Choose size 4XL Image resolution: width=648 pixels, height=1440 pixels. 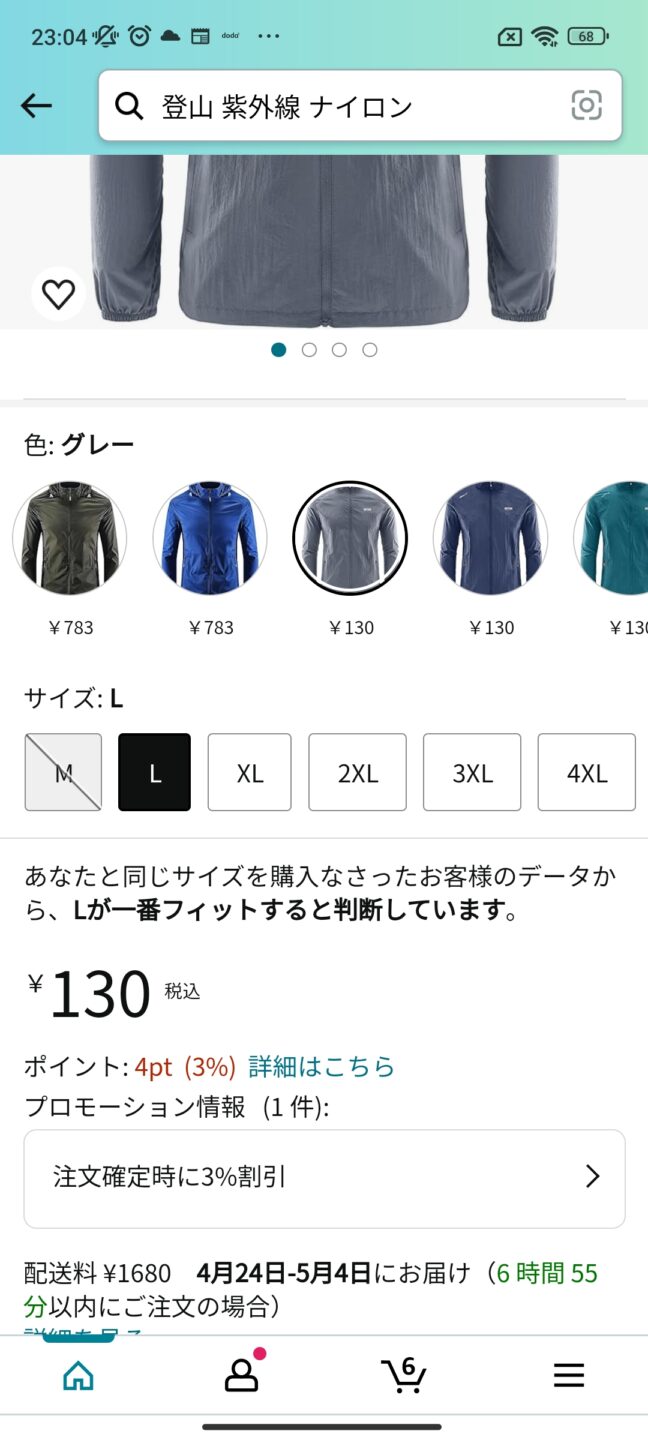click(x=587, y=772)
